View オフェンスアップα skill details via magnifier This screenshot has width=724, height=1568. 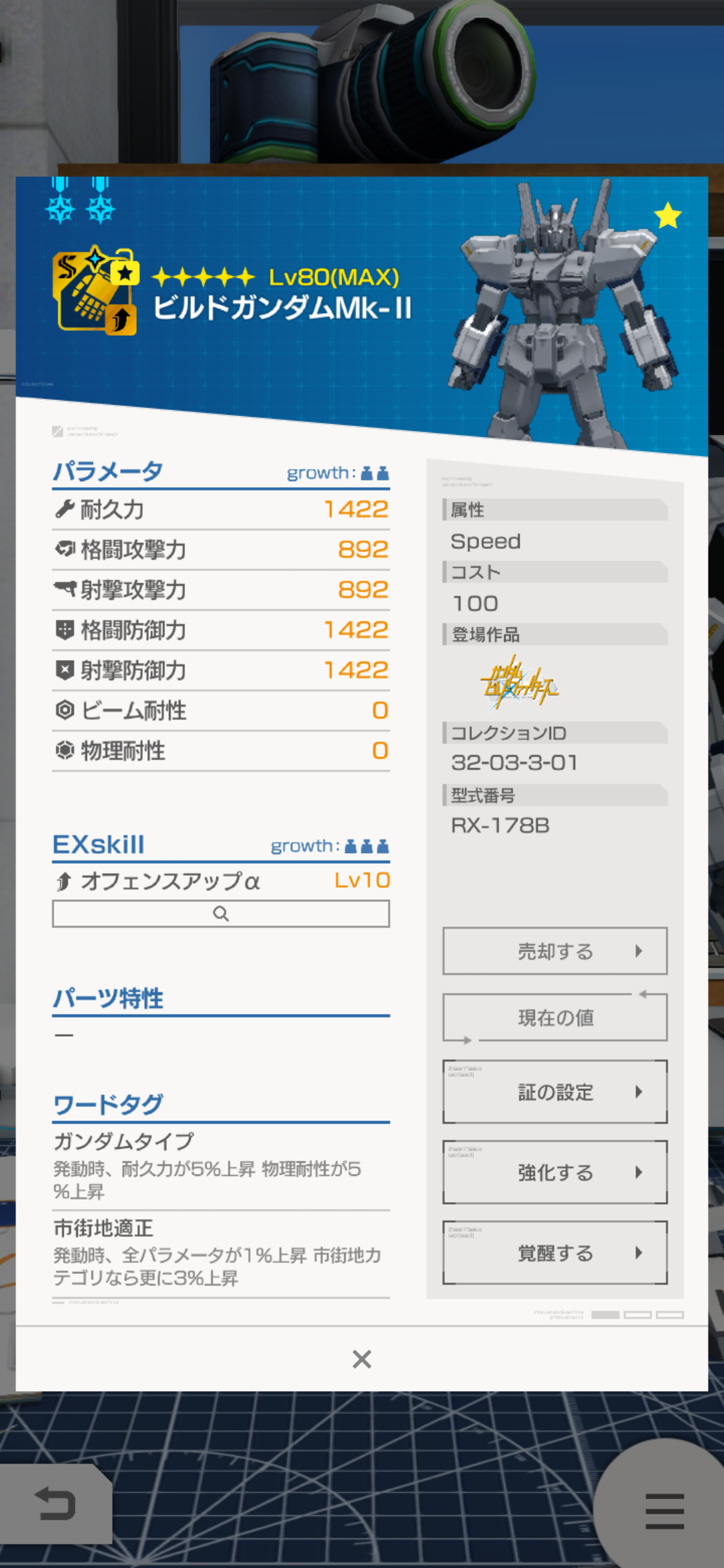[221, 913]
